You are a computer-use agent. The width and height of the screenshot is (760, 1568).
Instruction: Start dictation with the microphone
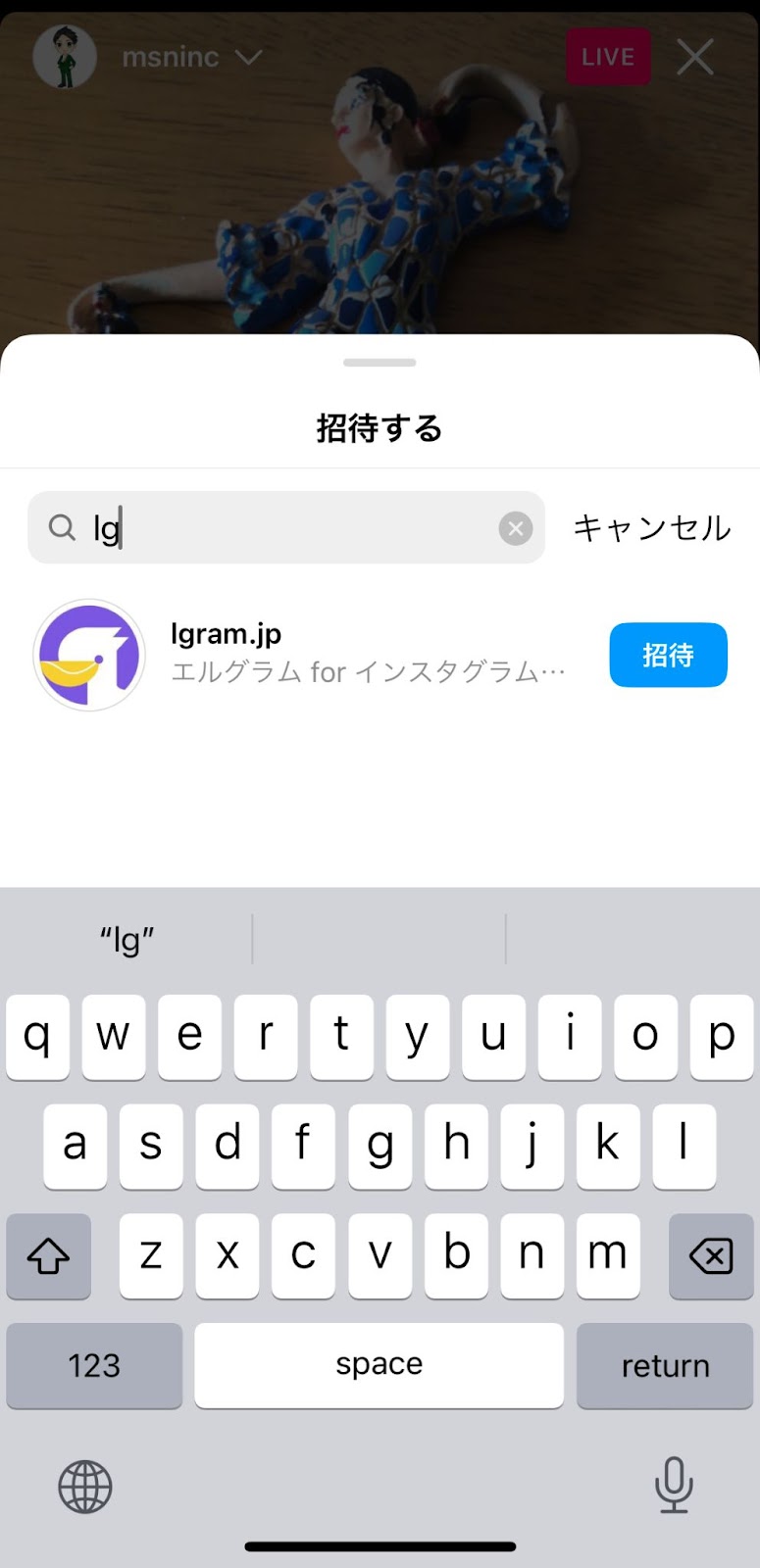(x=673, y=1485)
